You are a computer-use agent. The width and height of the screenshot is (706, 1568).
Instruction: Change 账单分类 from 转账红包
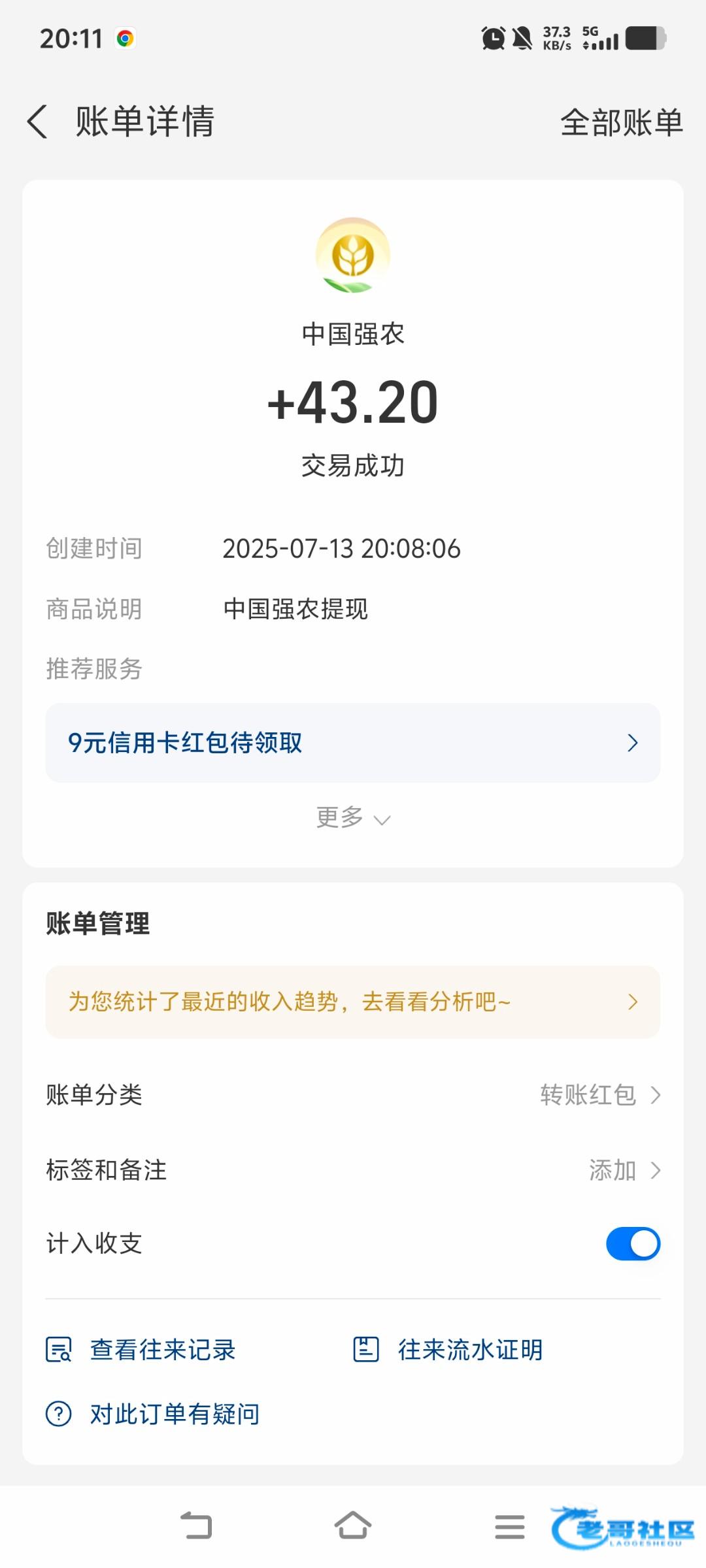point(353,1094)
